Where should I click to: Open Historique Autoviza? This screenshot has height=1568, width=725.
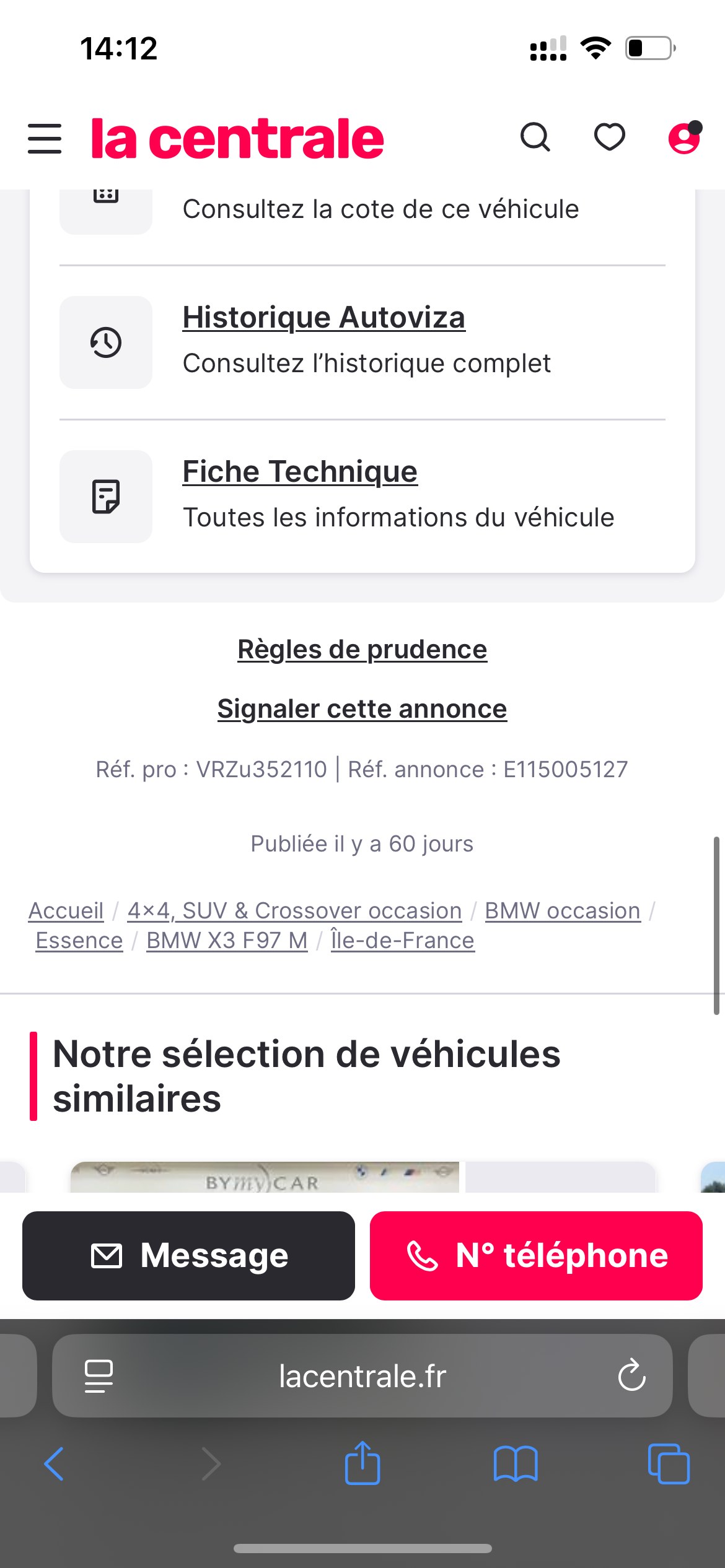[x=323, y=317]
